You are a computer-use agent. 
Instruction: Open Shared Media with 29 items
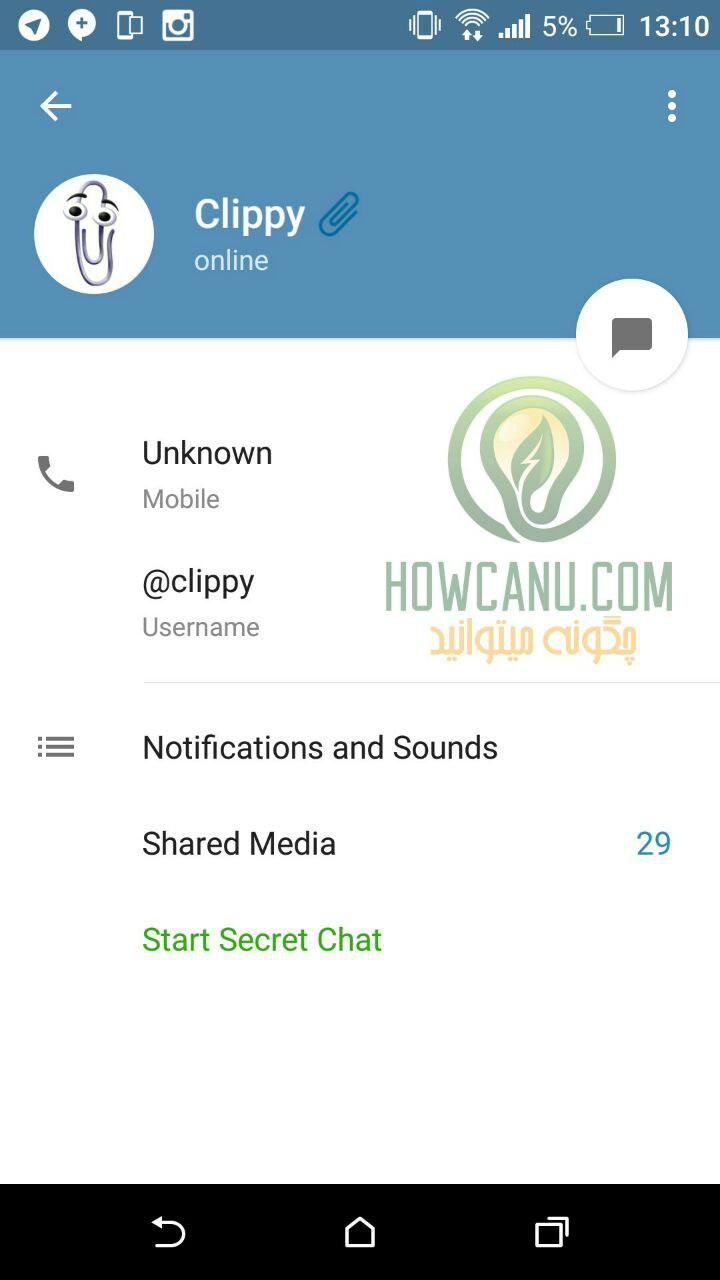(x=360, y=843)
